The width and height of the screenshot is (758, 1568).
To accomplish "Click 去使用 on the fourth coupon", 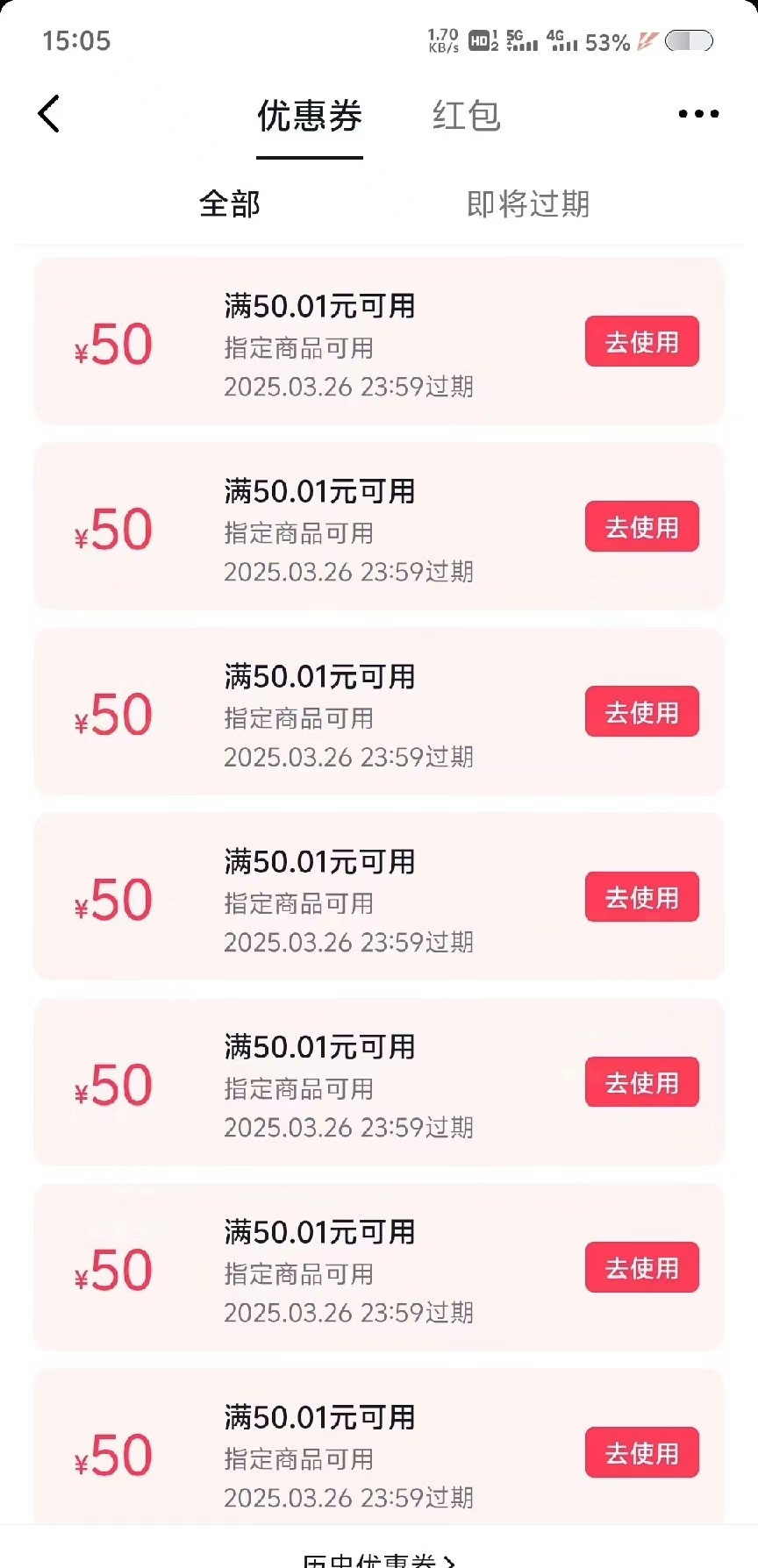I will pos(641,896).
